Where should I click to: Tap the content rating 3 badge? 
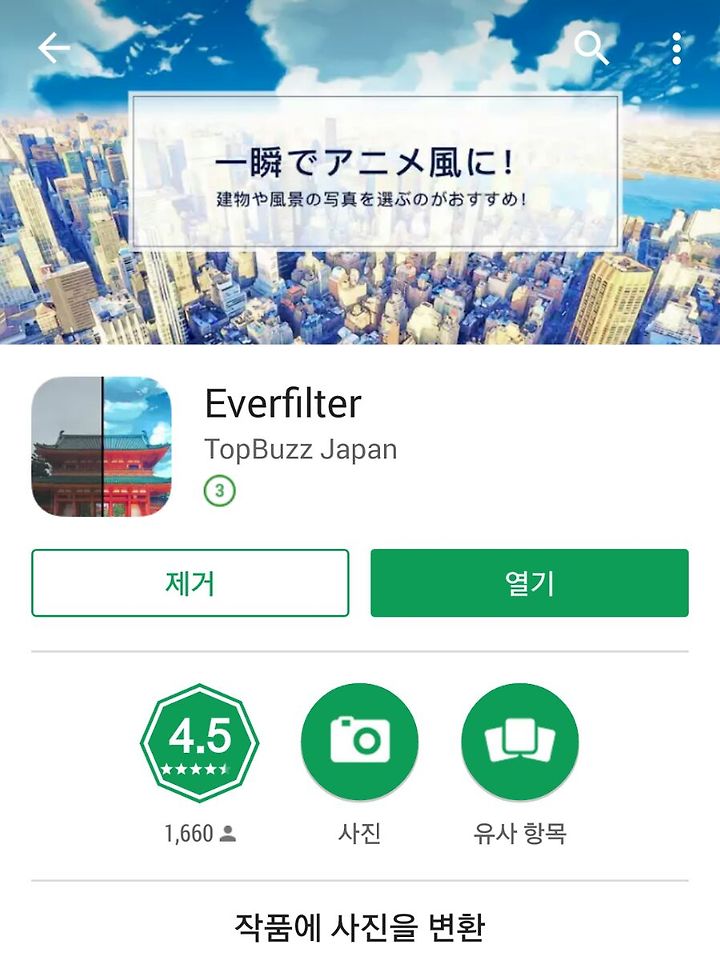pos(219,491)
